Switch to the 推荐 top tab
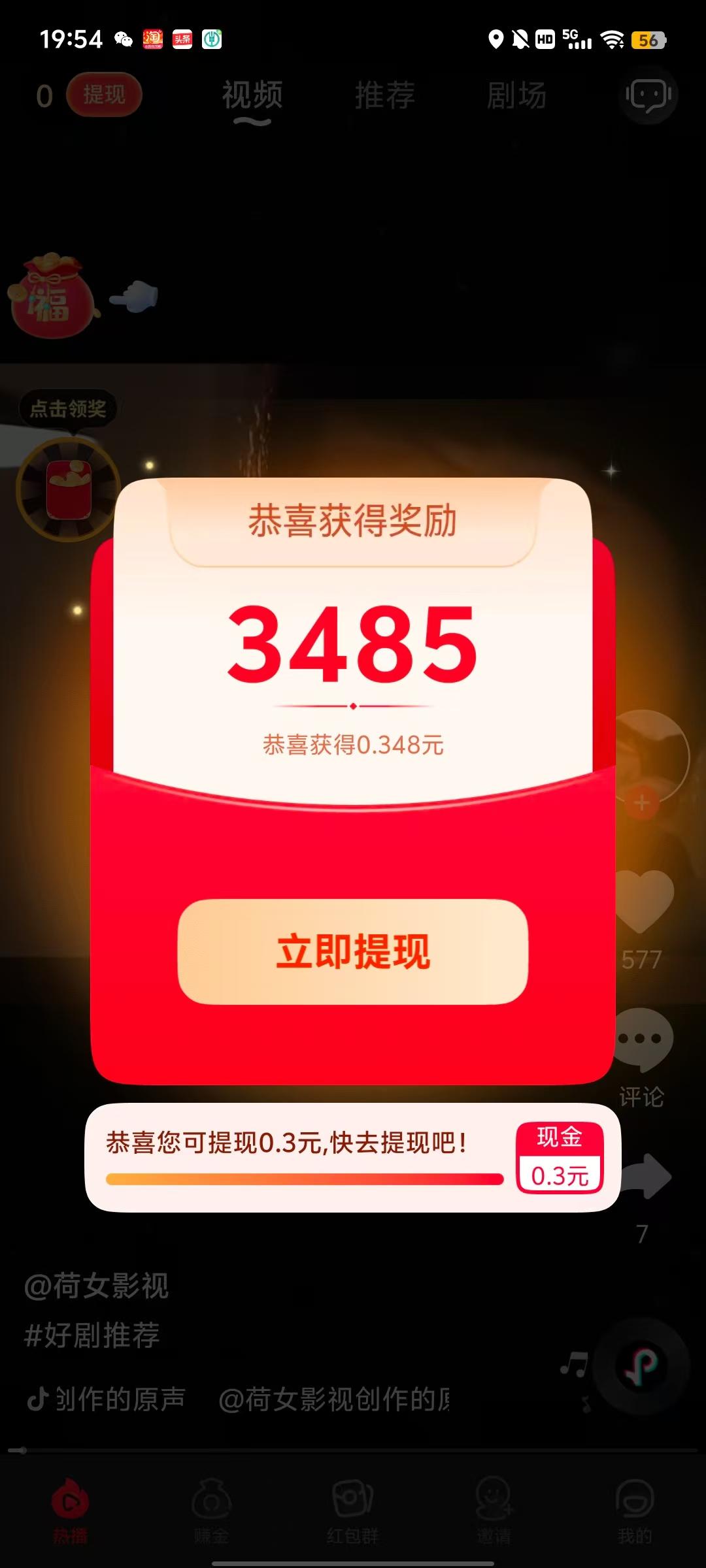Image resolution: width=706 pixels, height=1568 pixels. (x=385, y=96)
